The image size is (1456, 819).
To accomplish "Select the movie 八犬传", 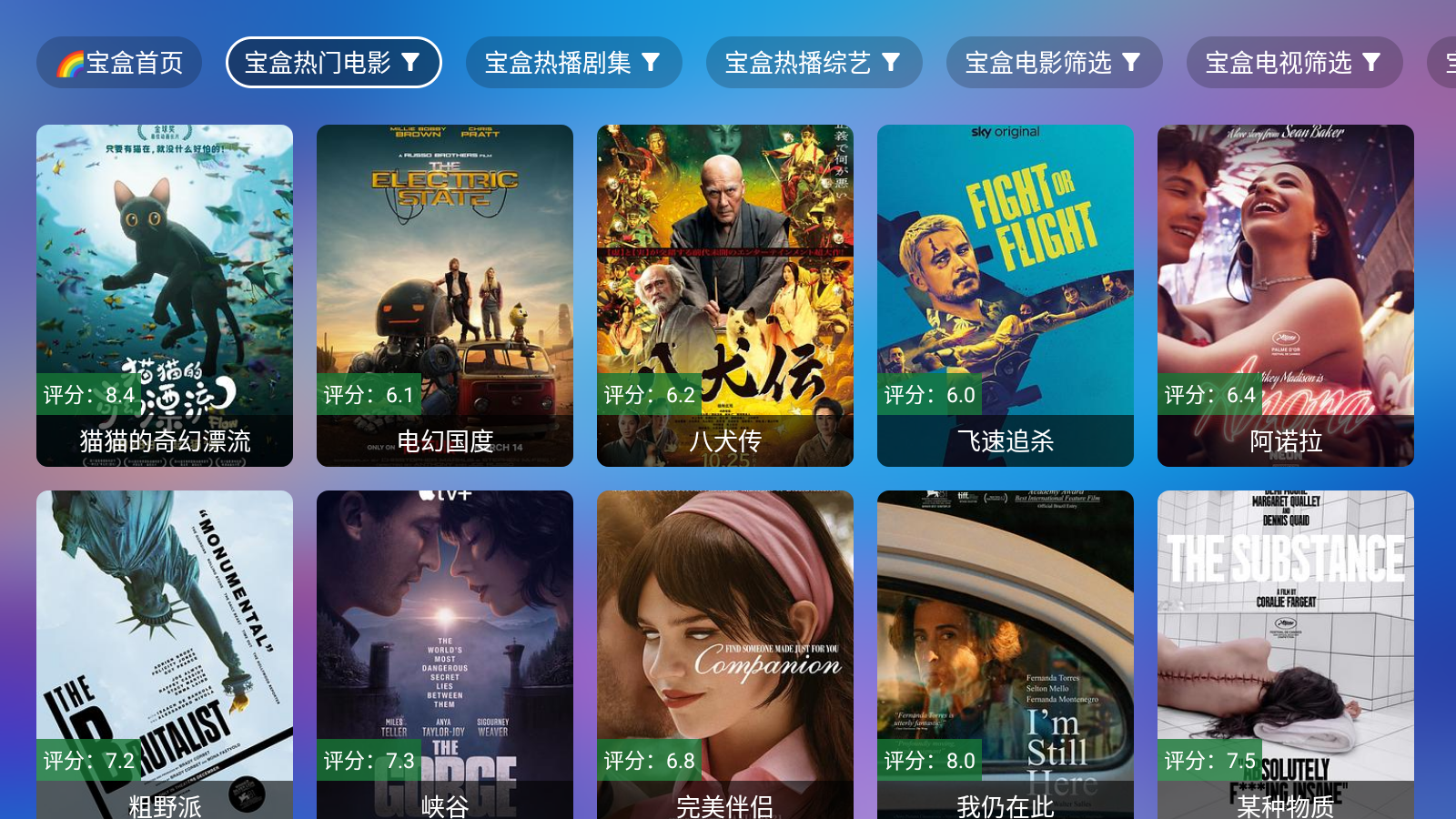I will pyautogui.click(x=725, y=296).
